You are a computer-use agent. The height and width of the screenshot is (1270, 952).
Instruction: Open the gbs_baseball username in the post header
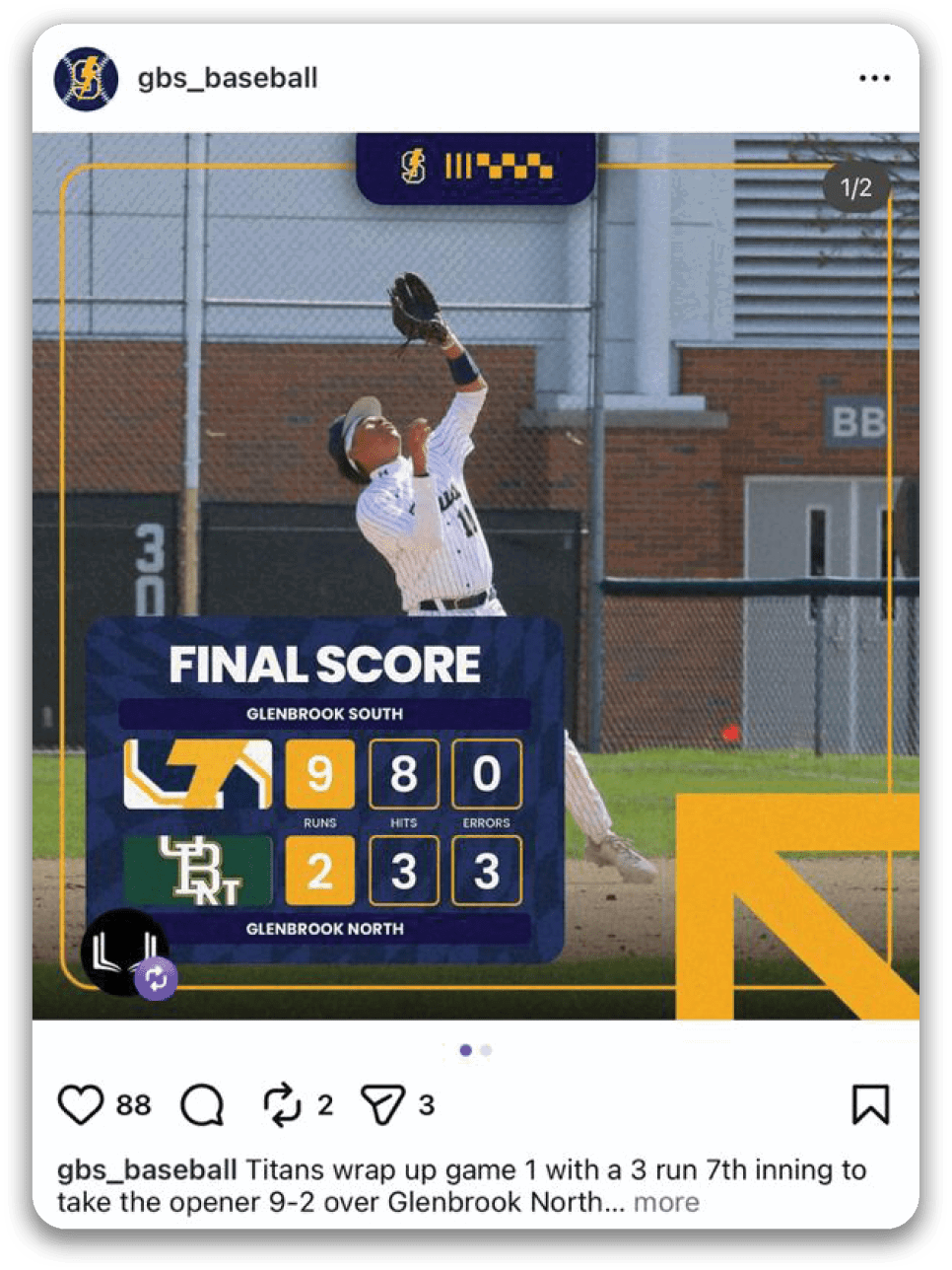tap(228, 78)
